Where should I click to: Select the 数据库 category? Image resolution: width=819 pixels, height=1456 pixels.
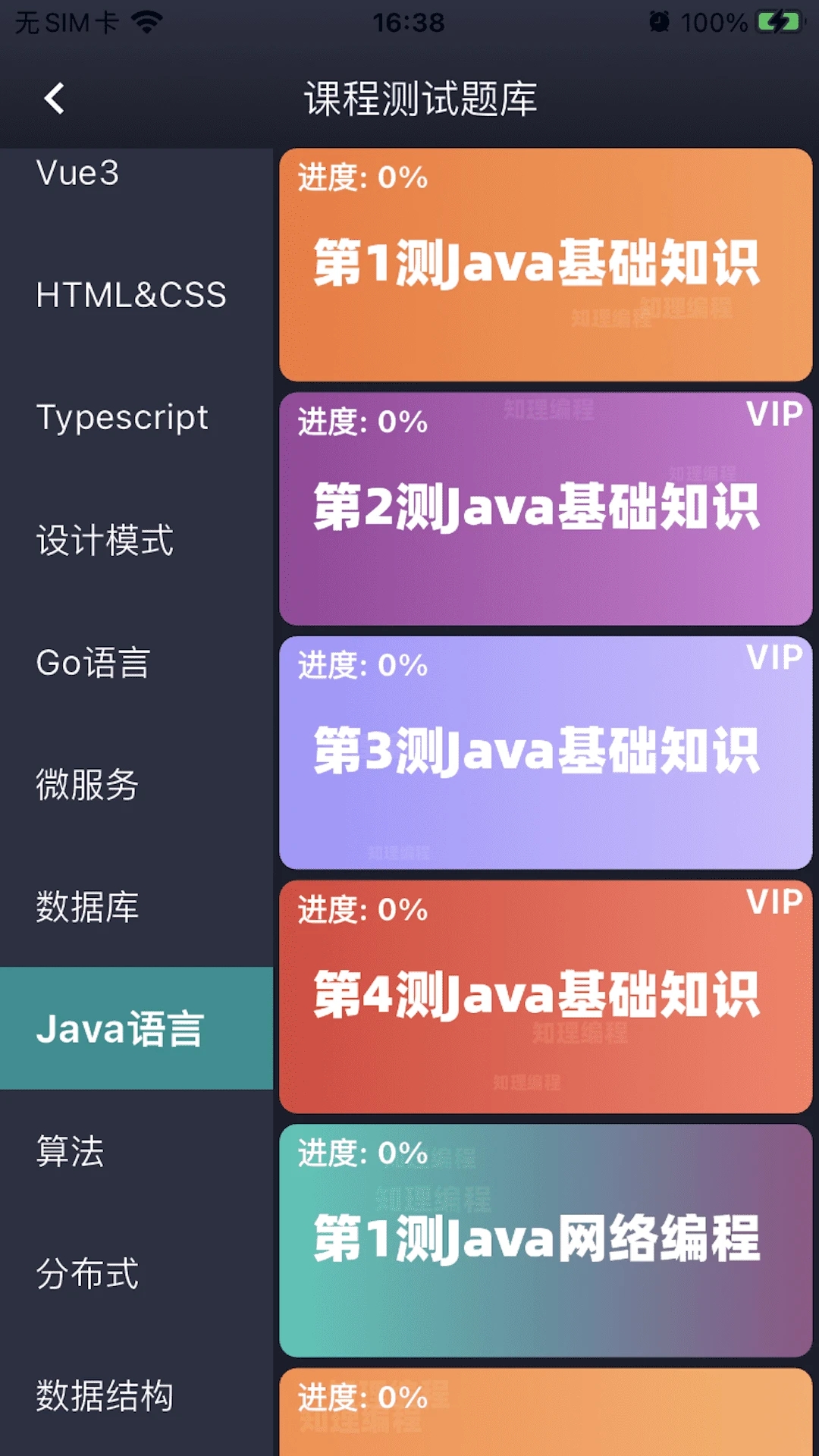[x=87, y=907]
